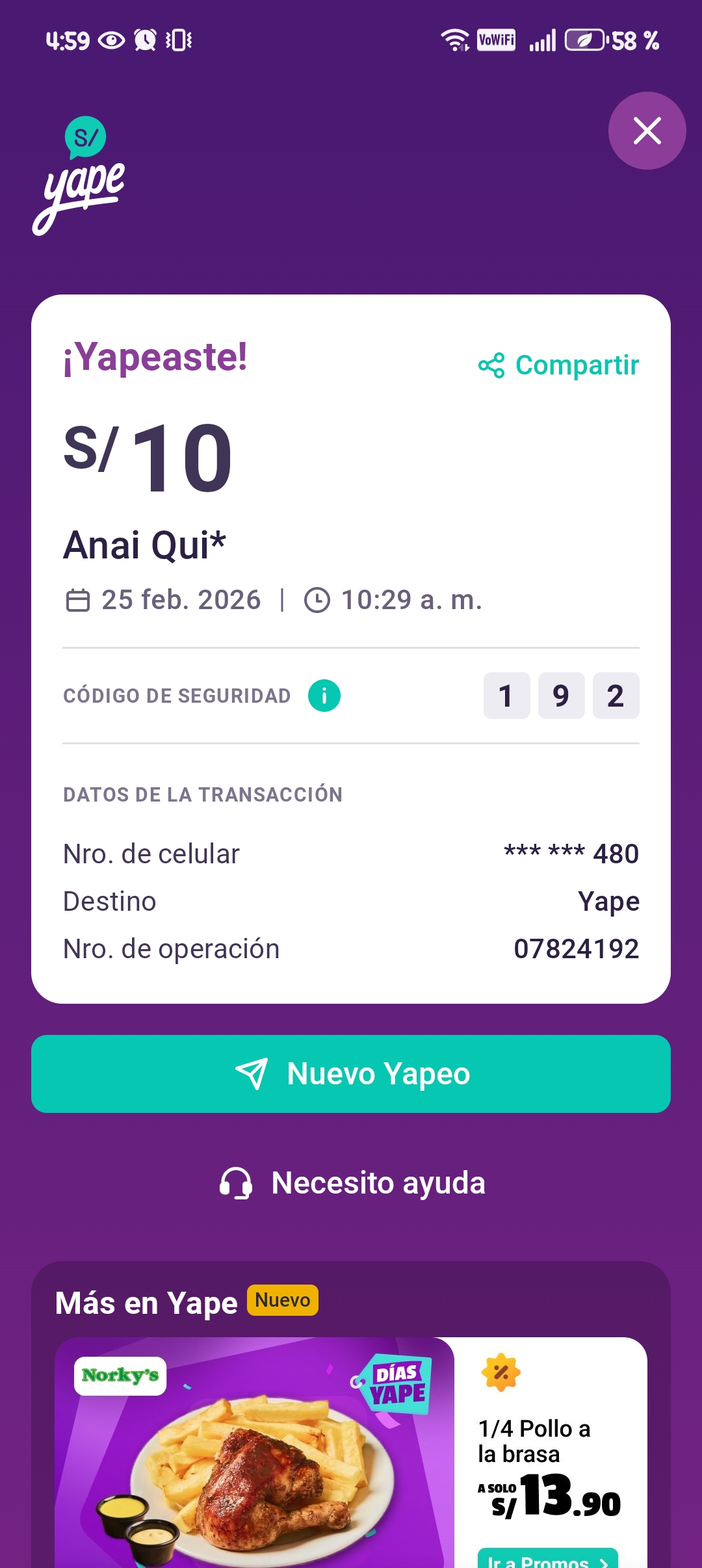Screen dimensions: 702x1568
Task: Share this Yape receipt via Compartir
Action: click(x=559, y=365)
